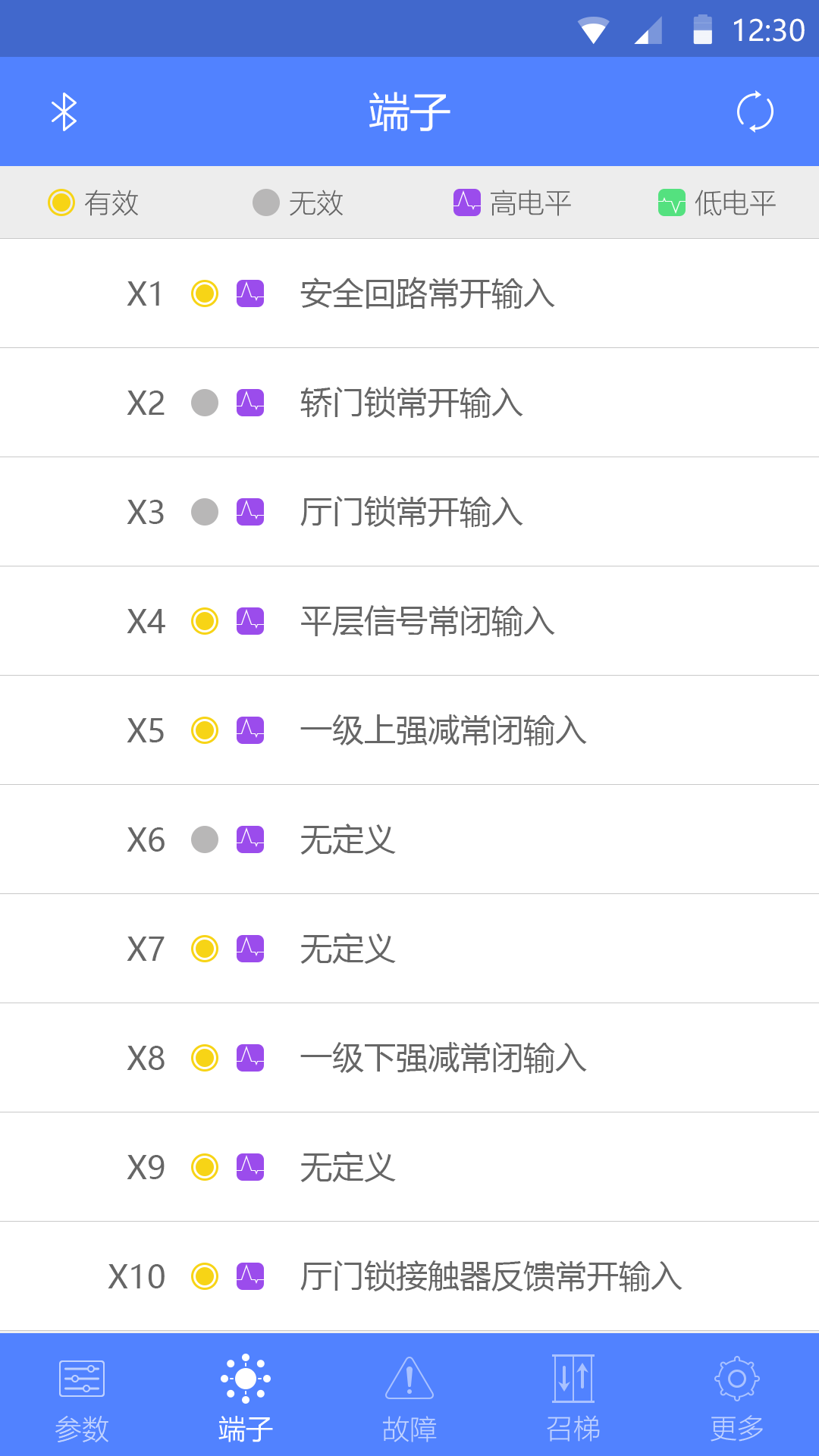The height and width of the screenshot is (1456, 819).
Task: Tap the 低电平 low-level legend label
Action: tap(733, 202)
